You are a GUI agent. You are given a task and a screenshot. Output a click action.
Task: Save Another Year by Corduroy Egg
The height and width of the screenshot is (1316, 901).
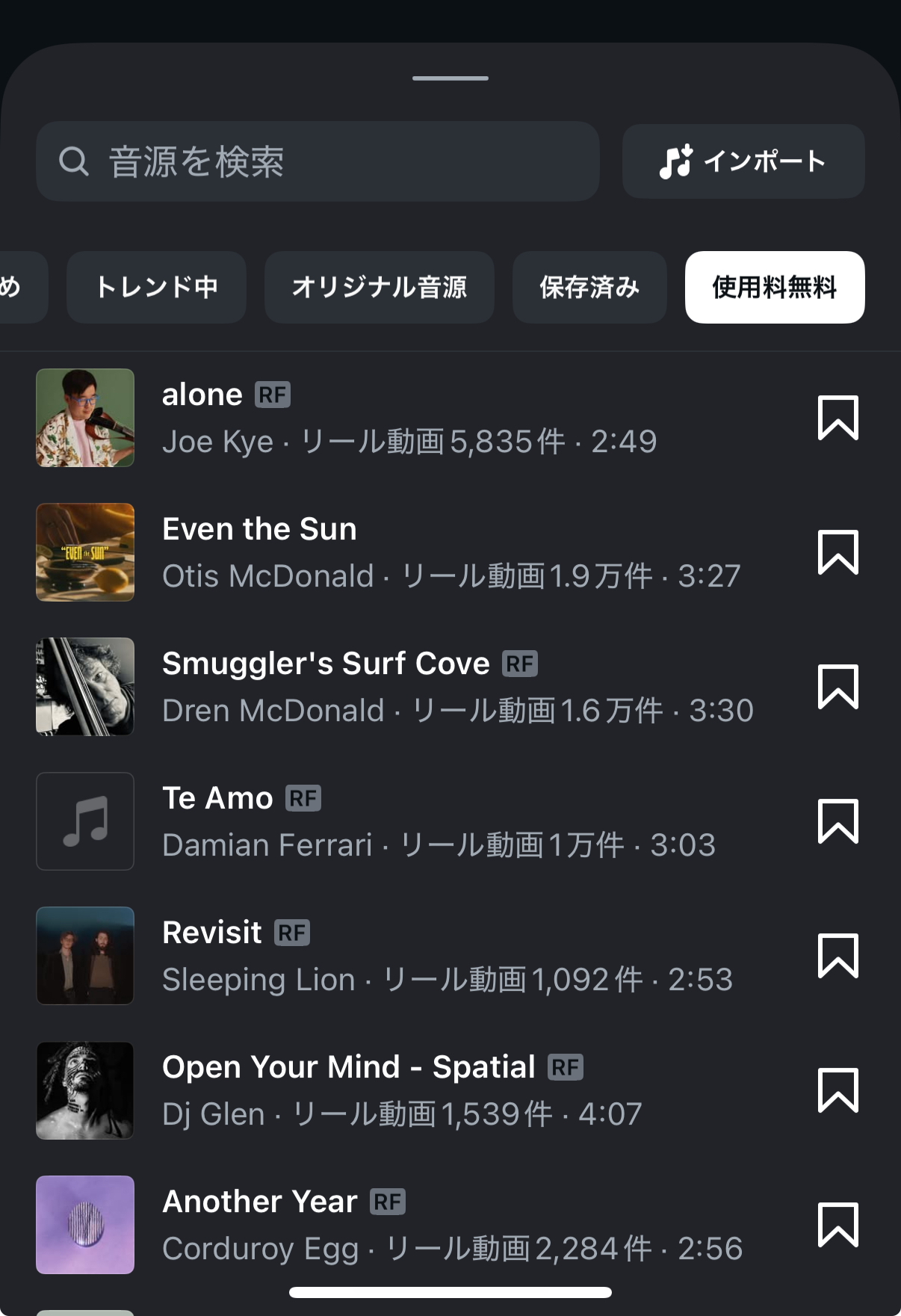(x=837, y=1225)
